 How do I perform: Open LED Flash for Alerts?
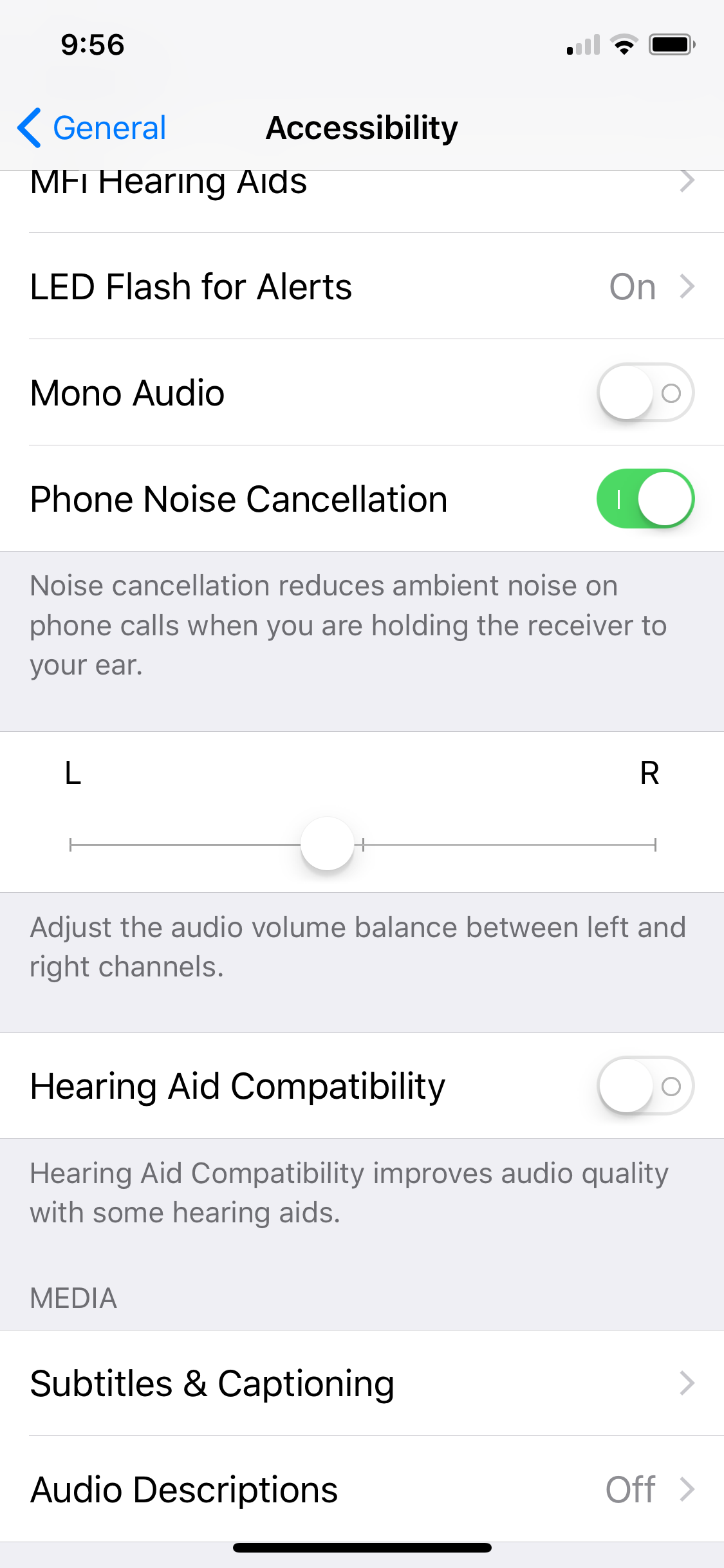click(362, 286)
